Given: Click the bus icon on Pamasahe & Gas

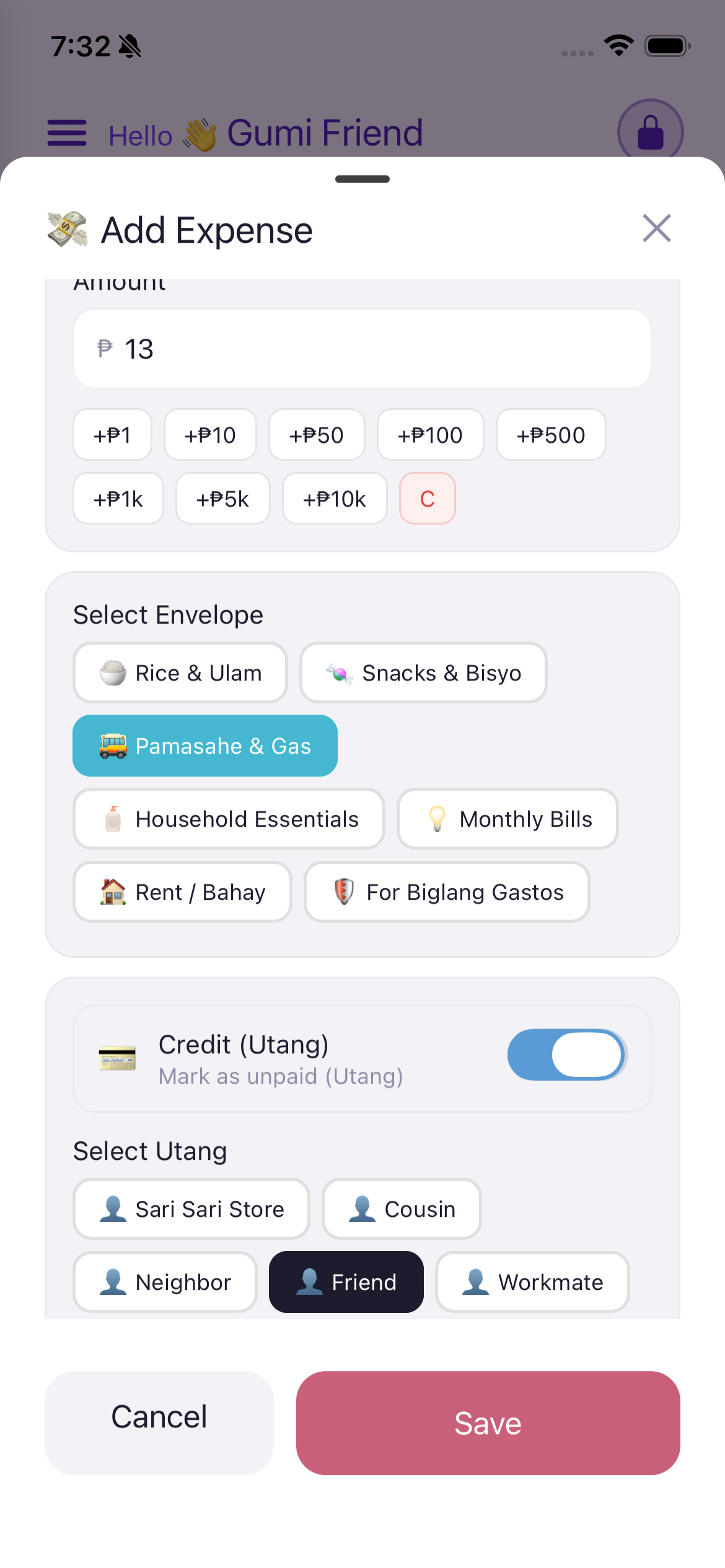Looking at the screenshot, I should tap(113, 745).
